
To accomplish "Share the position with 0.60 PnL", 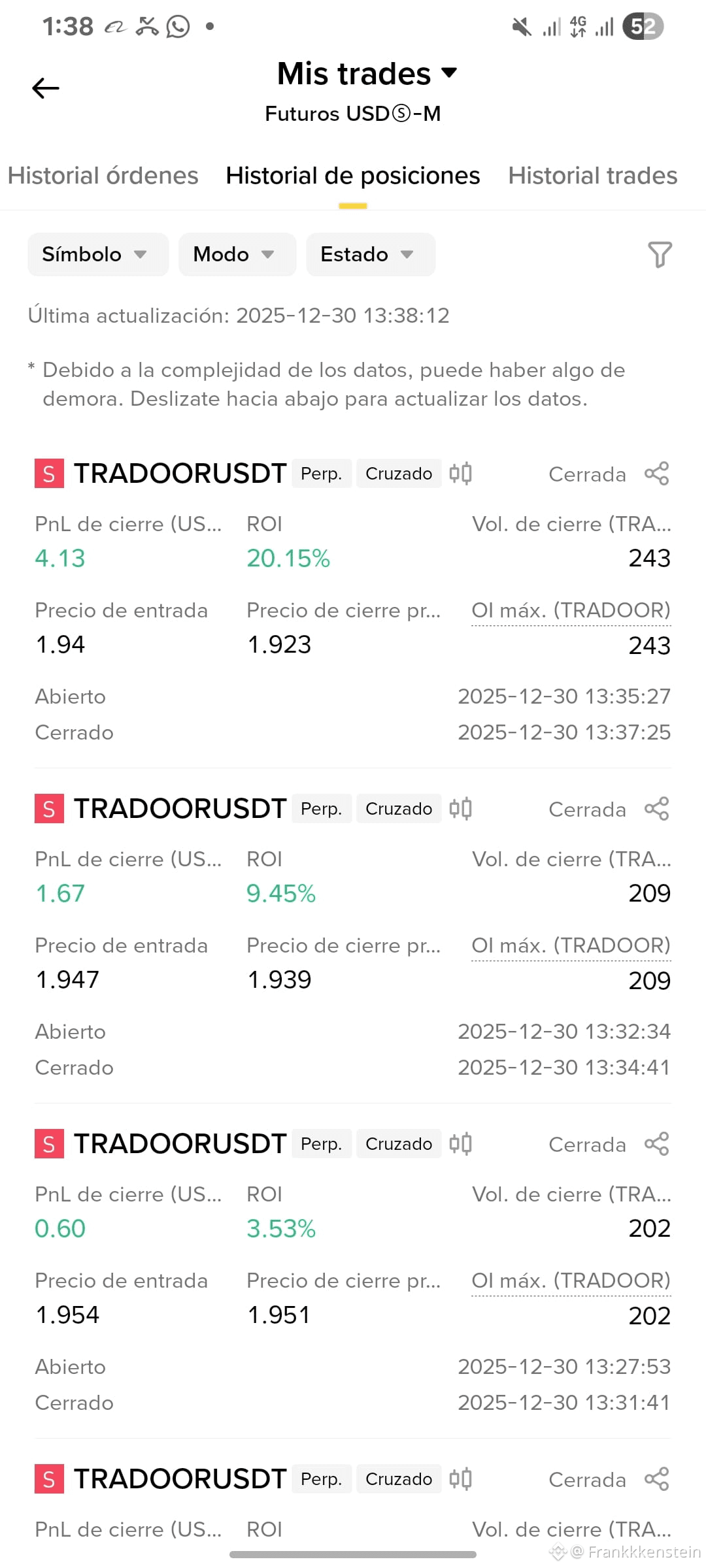I will point(657,1144).
